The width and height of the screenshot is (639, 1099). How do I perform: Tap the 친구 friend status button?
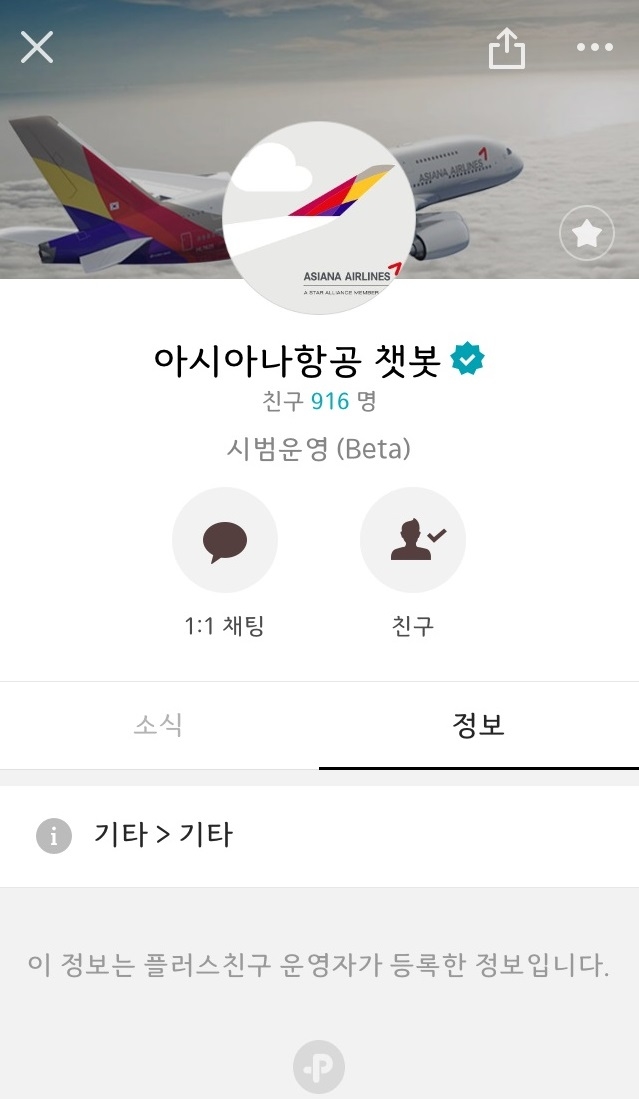[412, 541]
